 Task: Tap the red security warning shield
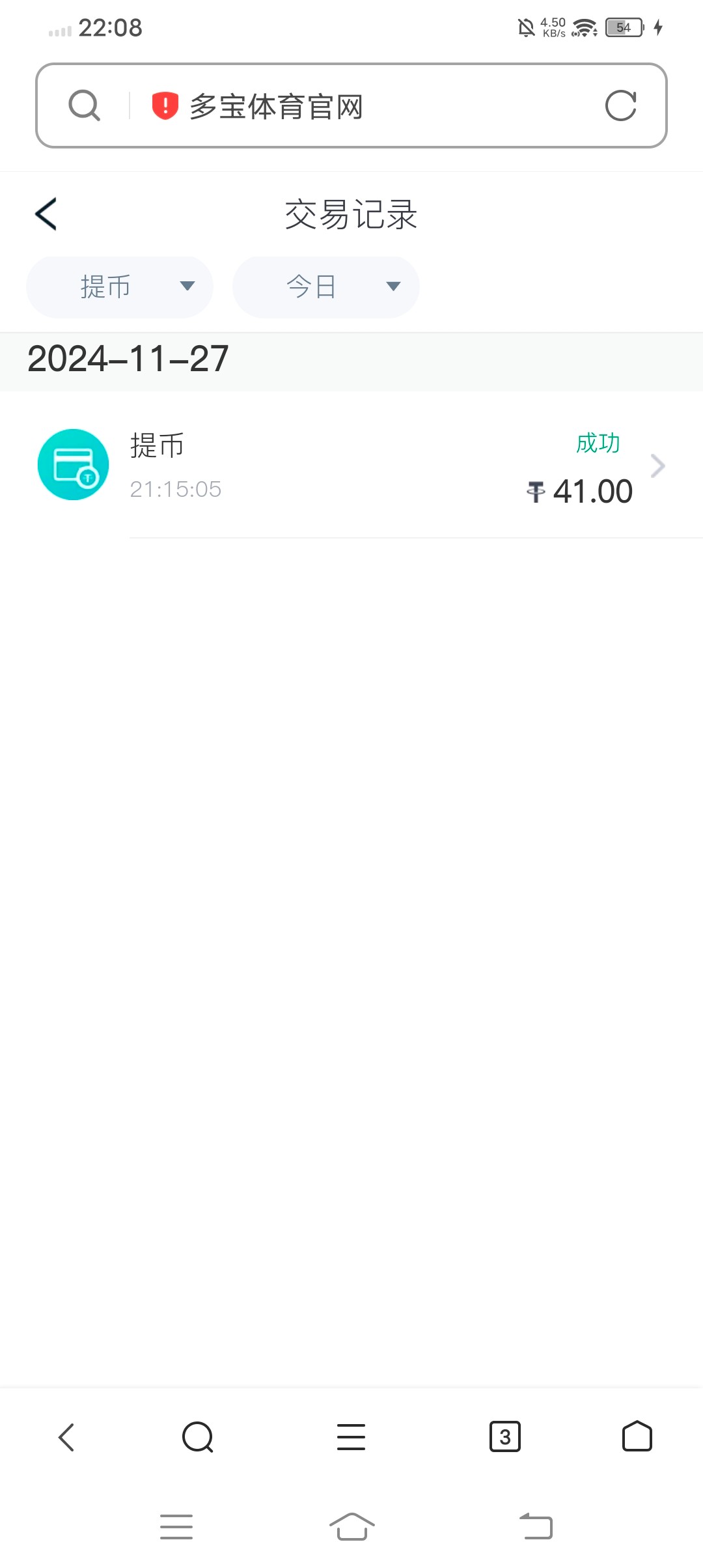click(x=165, y=105)
